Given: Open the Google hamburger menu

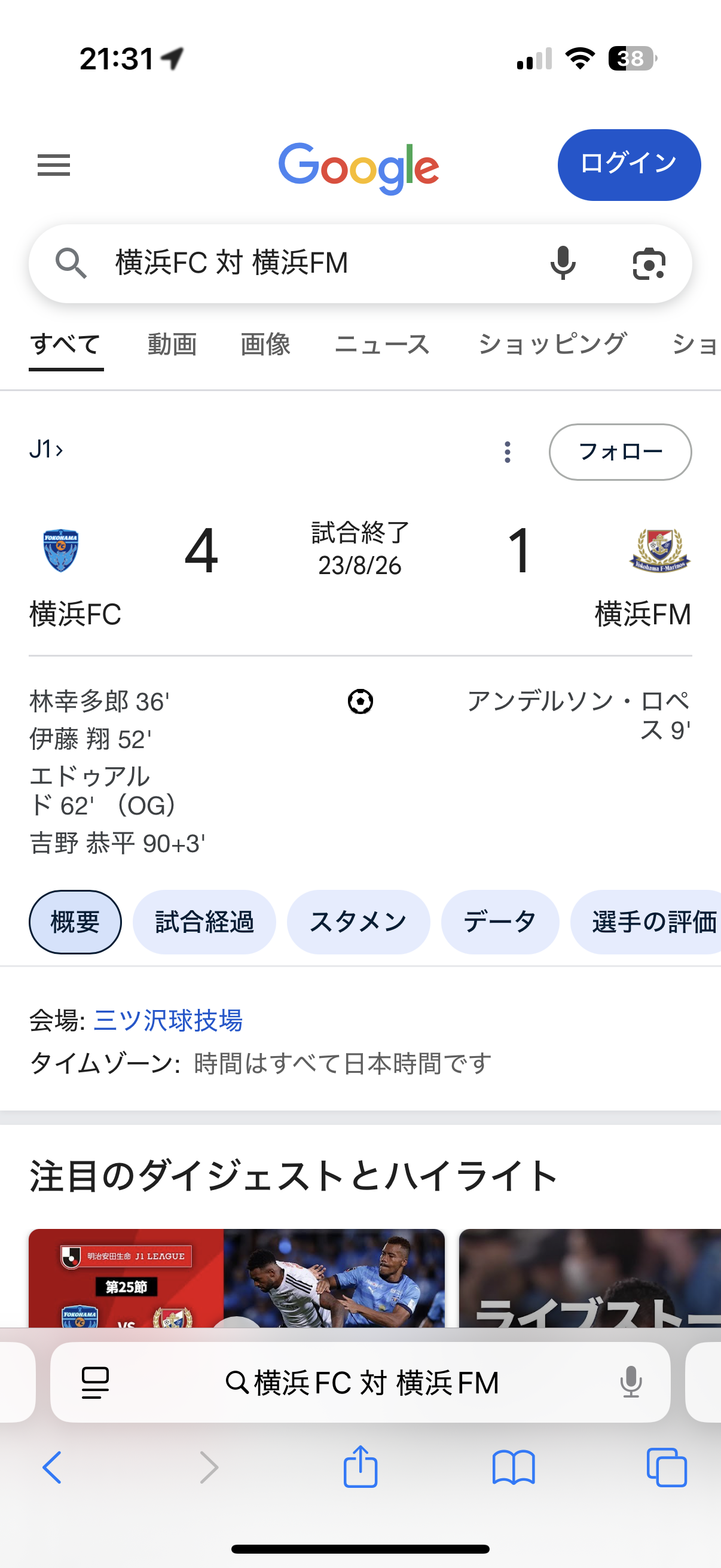Looking at the screenshot, I should pos(54,165).
